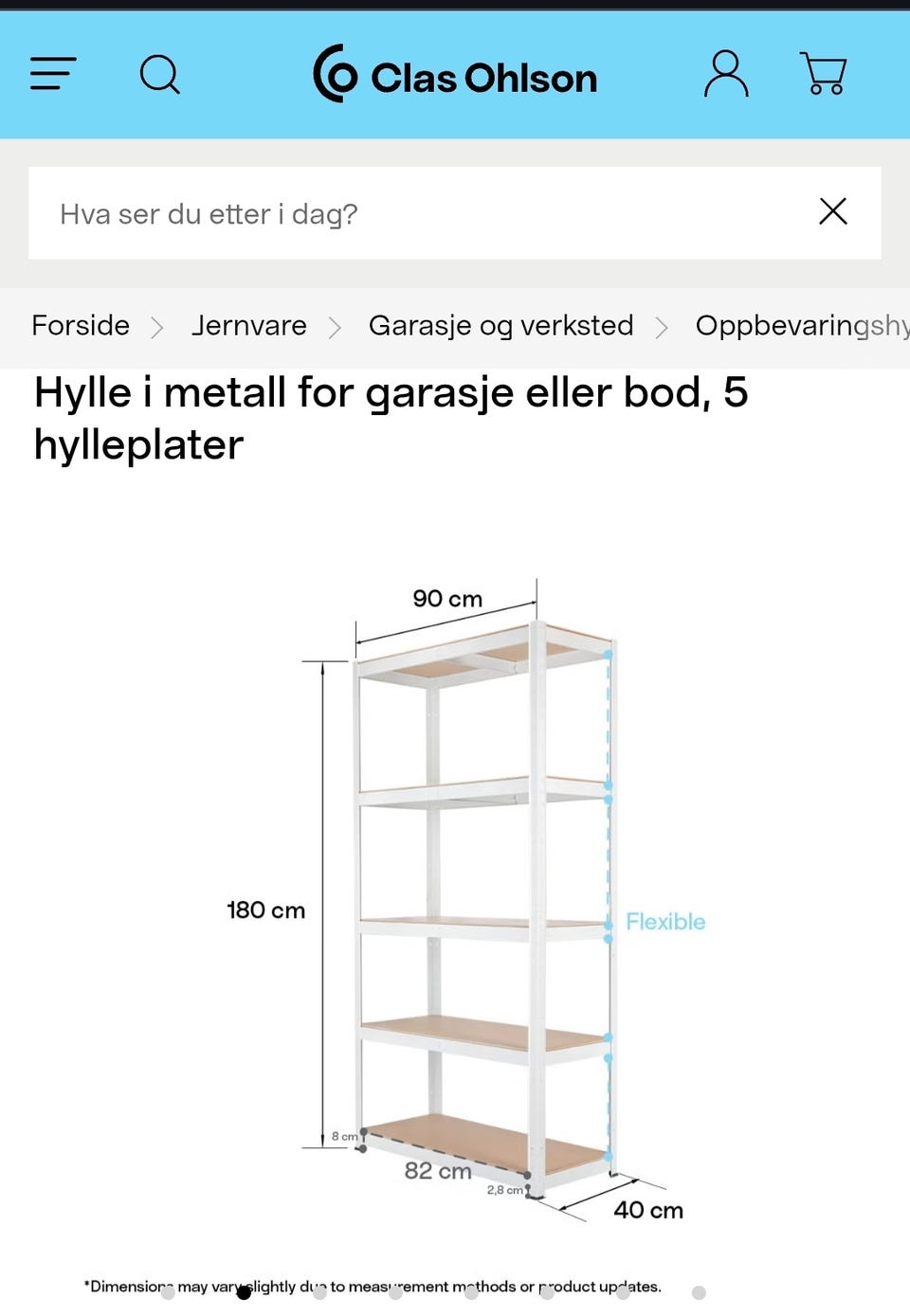Tap the Clas Ohlson logo
The height and width of the screenshot is (1316, 910).
point(455,78)
